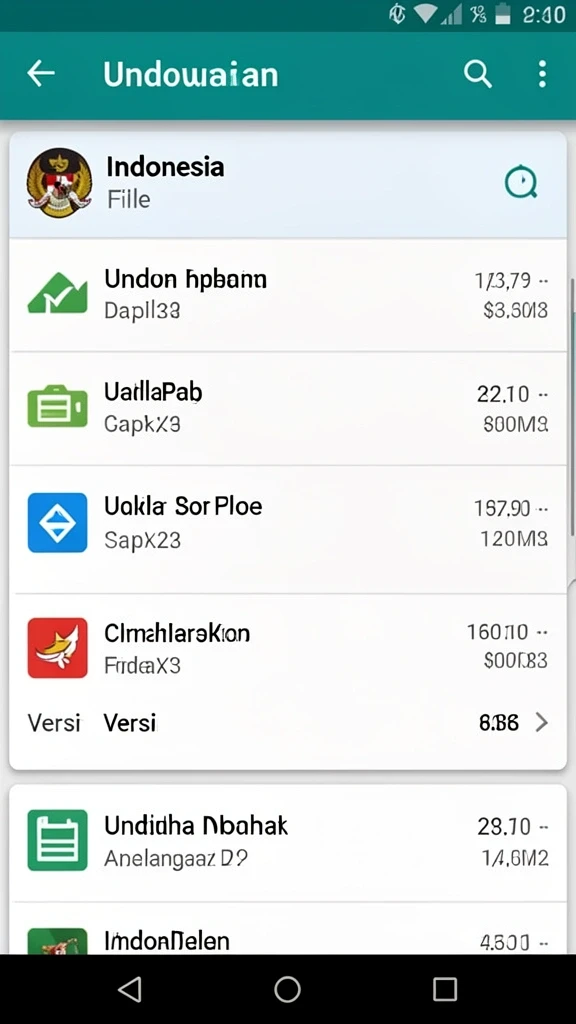This screenshot has height=1024, width=576.
Task: Open the Undon hpbann entry
Action: (288, 295)
